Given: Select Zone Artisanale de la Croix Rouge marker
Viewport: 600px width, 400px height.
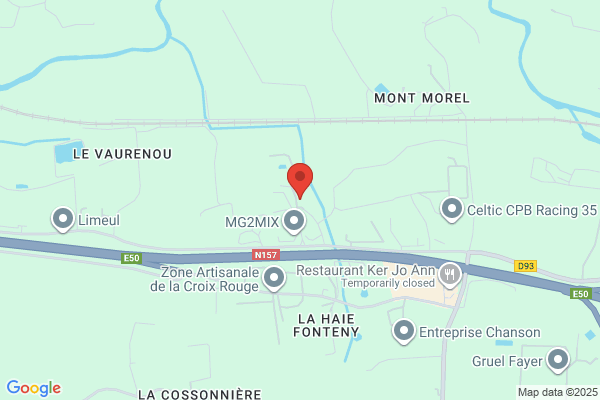Looking at the screenshot, I should 274,278.
